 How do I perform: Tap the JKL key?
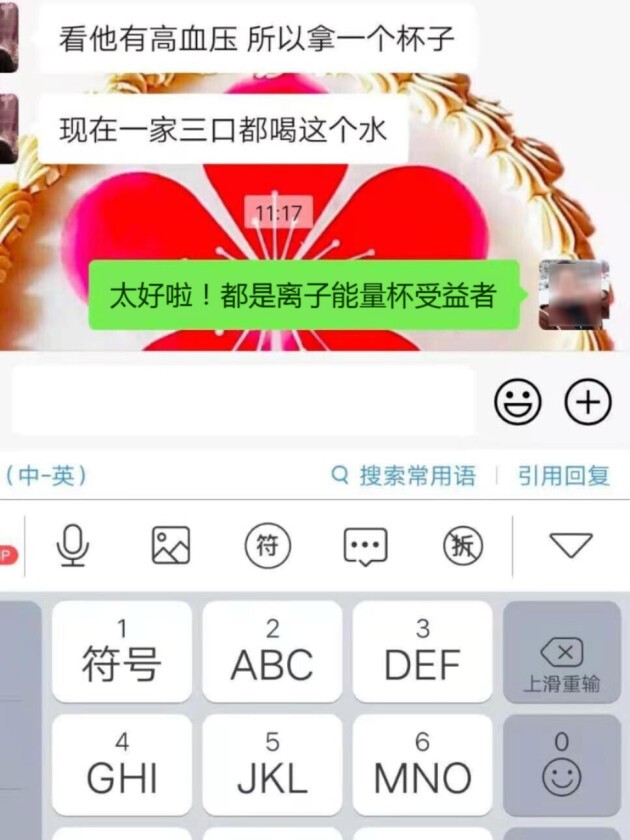point(272,765)
